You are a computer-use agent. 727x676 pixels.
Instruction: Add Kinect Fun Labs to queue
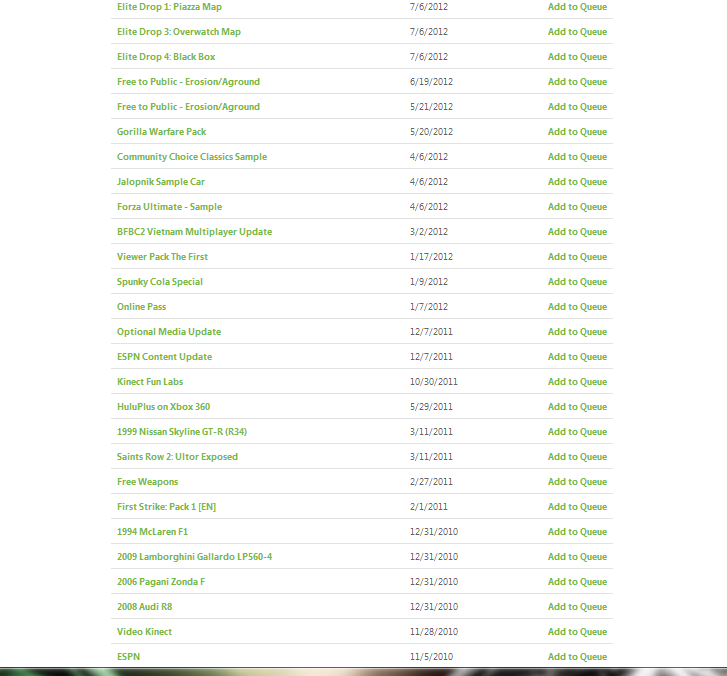click(577, 382)
